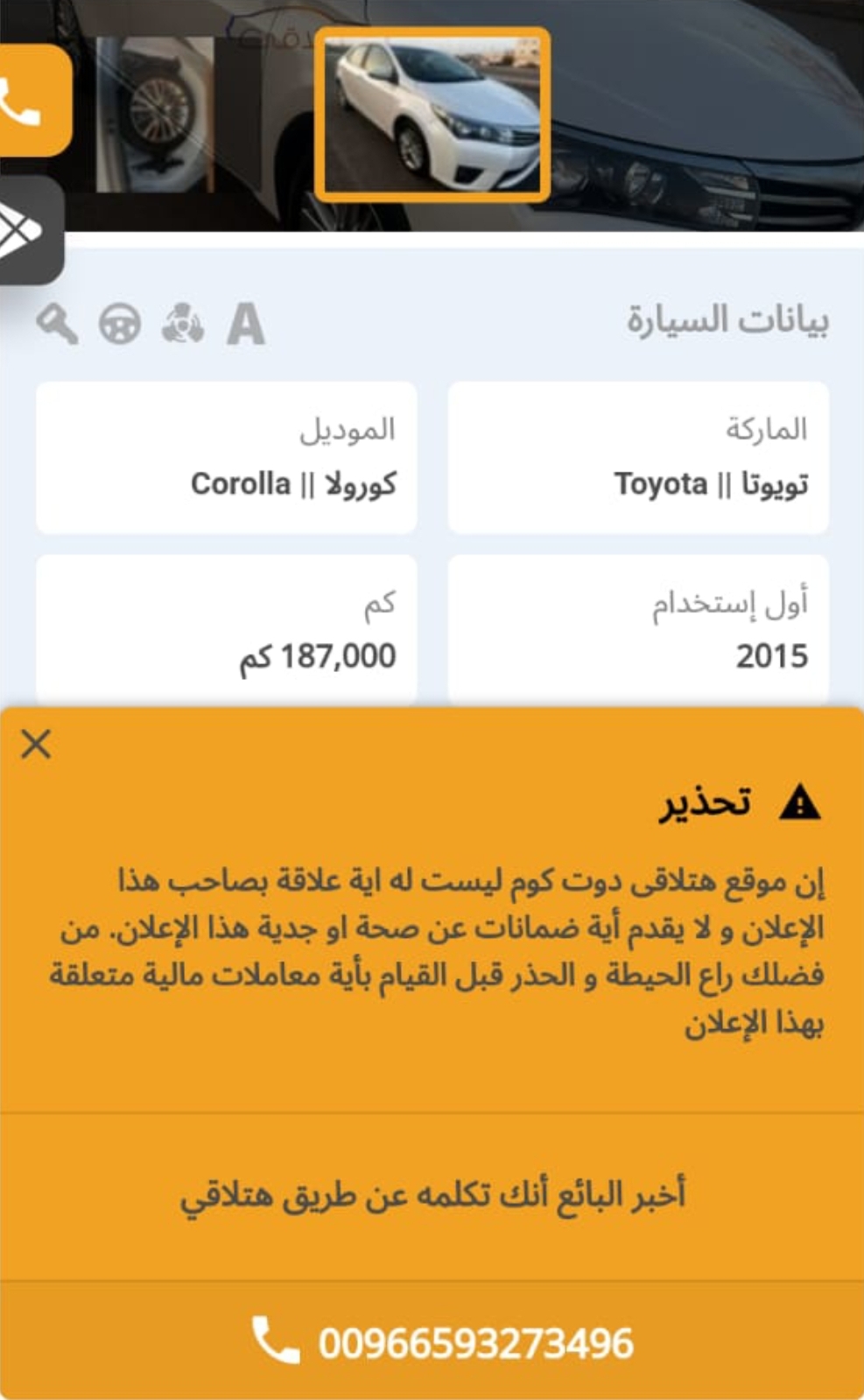Image resolution: width=864 pixels, height=1400 pixels.
Task: Call the seller at 00966593273496
Action: click(432, 1340)
